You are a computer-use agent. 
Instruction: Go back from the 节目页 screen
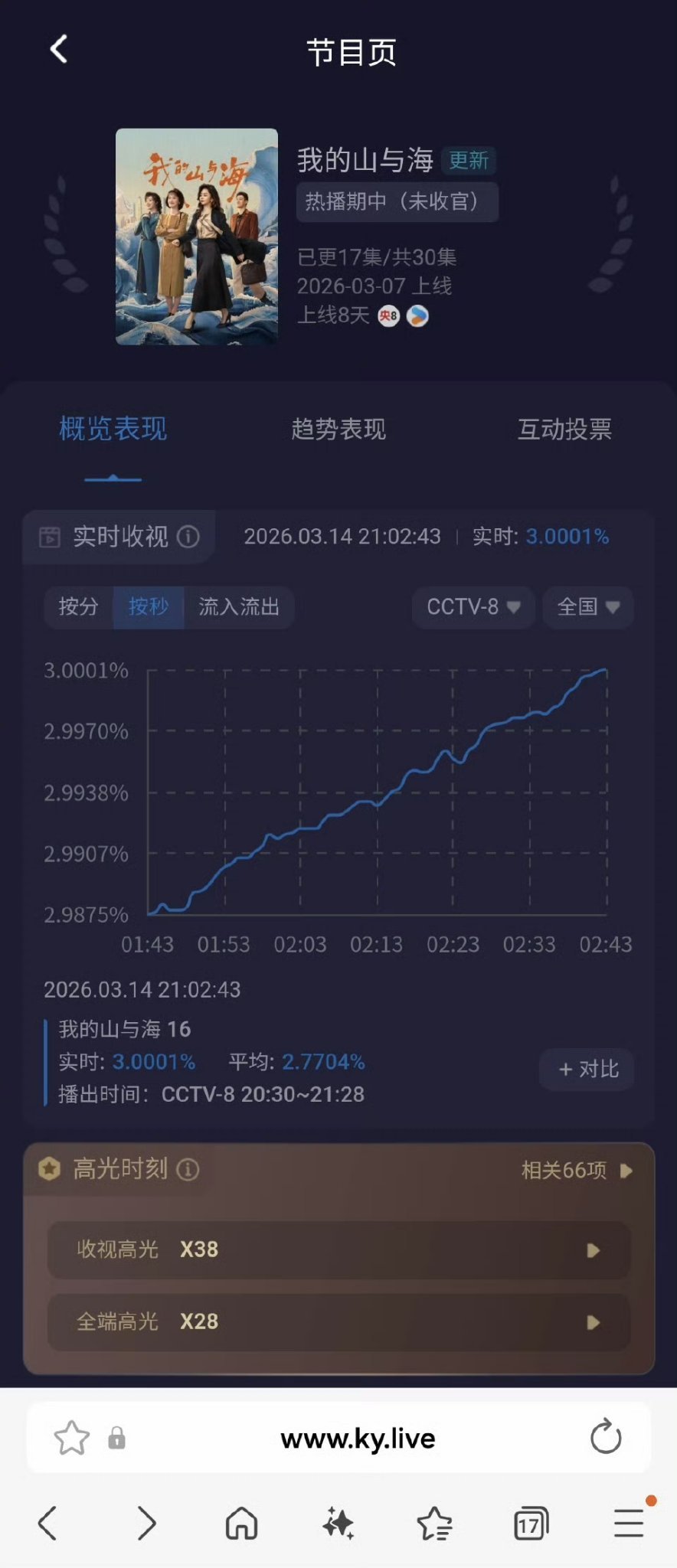(x=59, y=50)
